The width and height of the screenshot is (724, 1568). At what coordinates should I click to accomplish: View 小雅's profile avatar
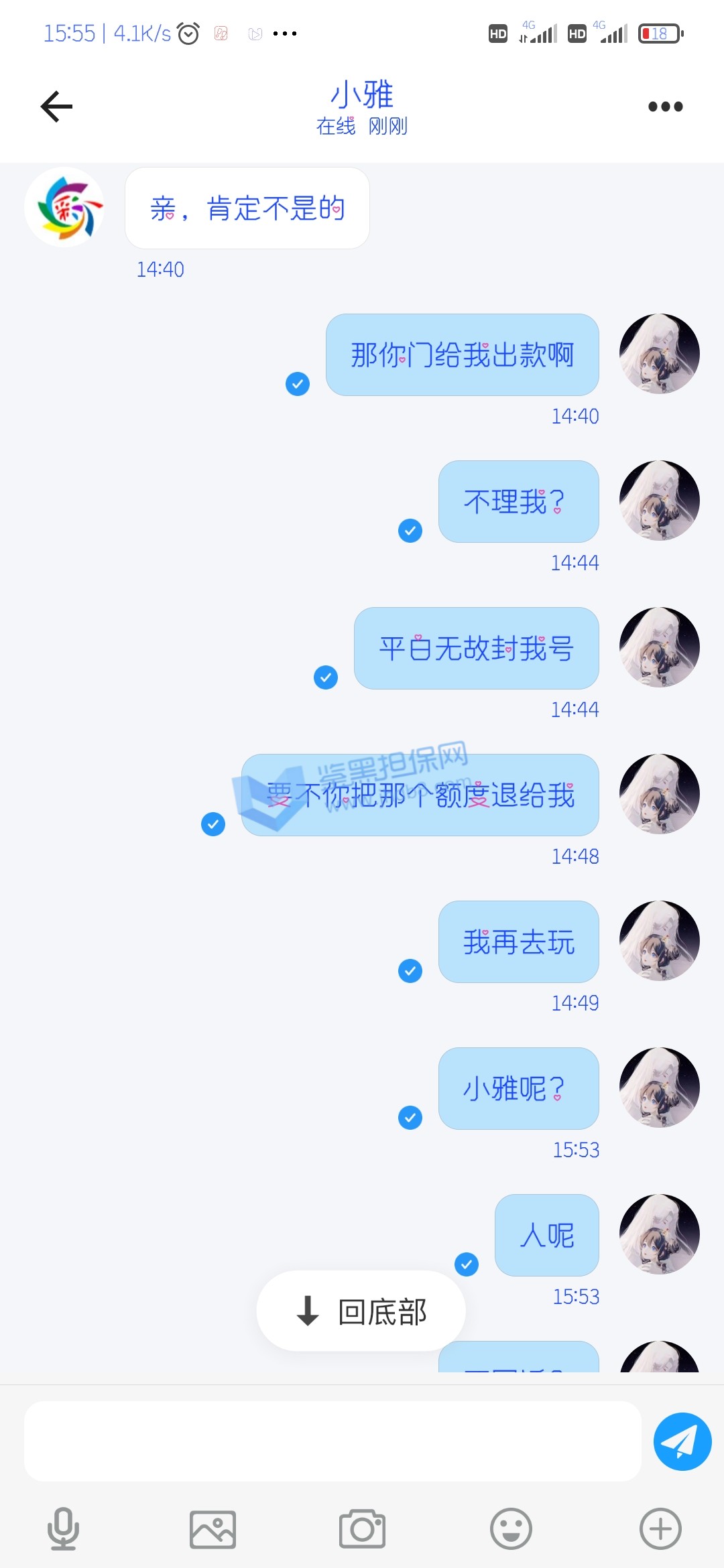pyautogui.click(x=64, y=207)
